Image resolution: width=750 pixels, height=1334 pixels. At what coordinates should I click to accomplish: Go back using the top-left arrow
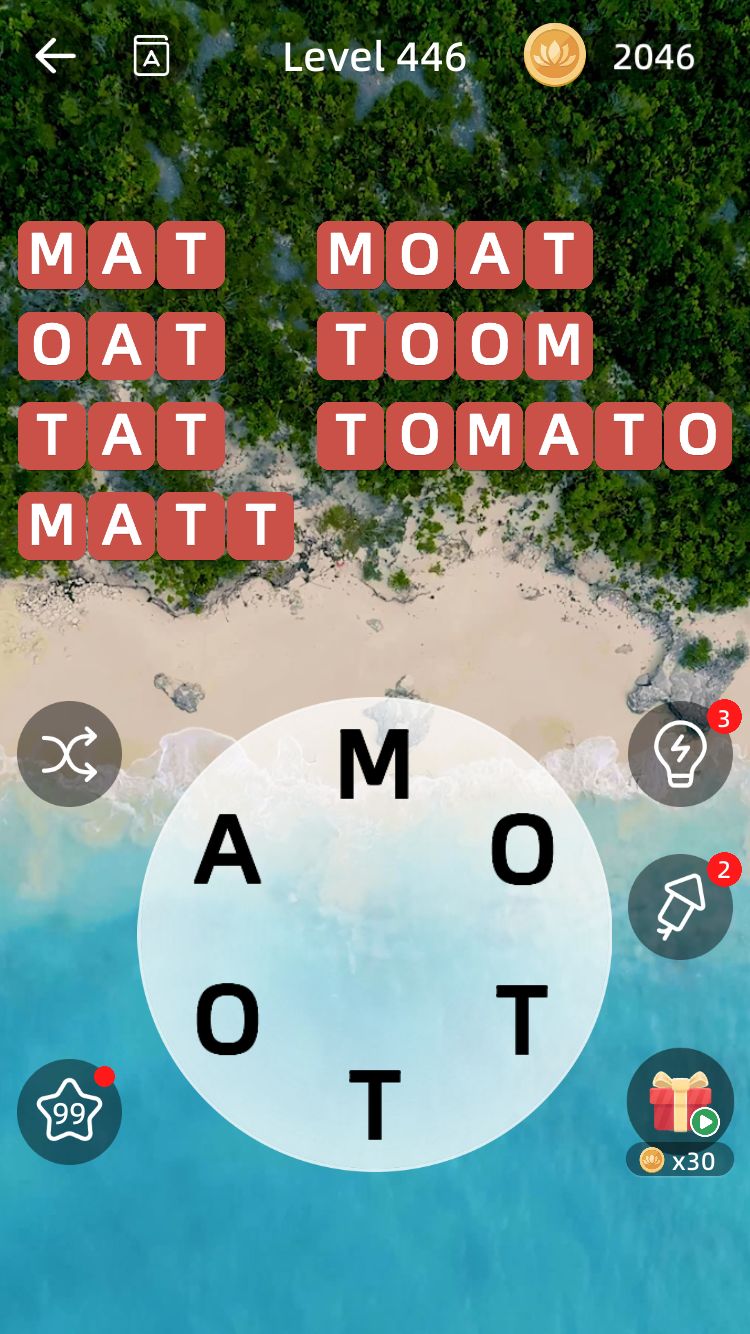click(55, 57)
